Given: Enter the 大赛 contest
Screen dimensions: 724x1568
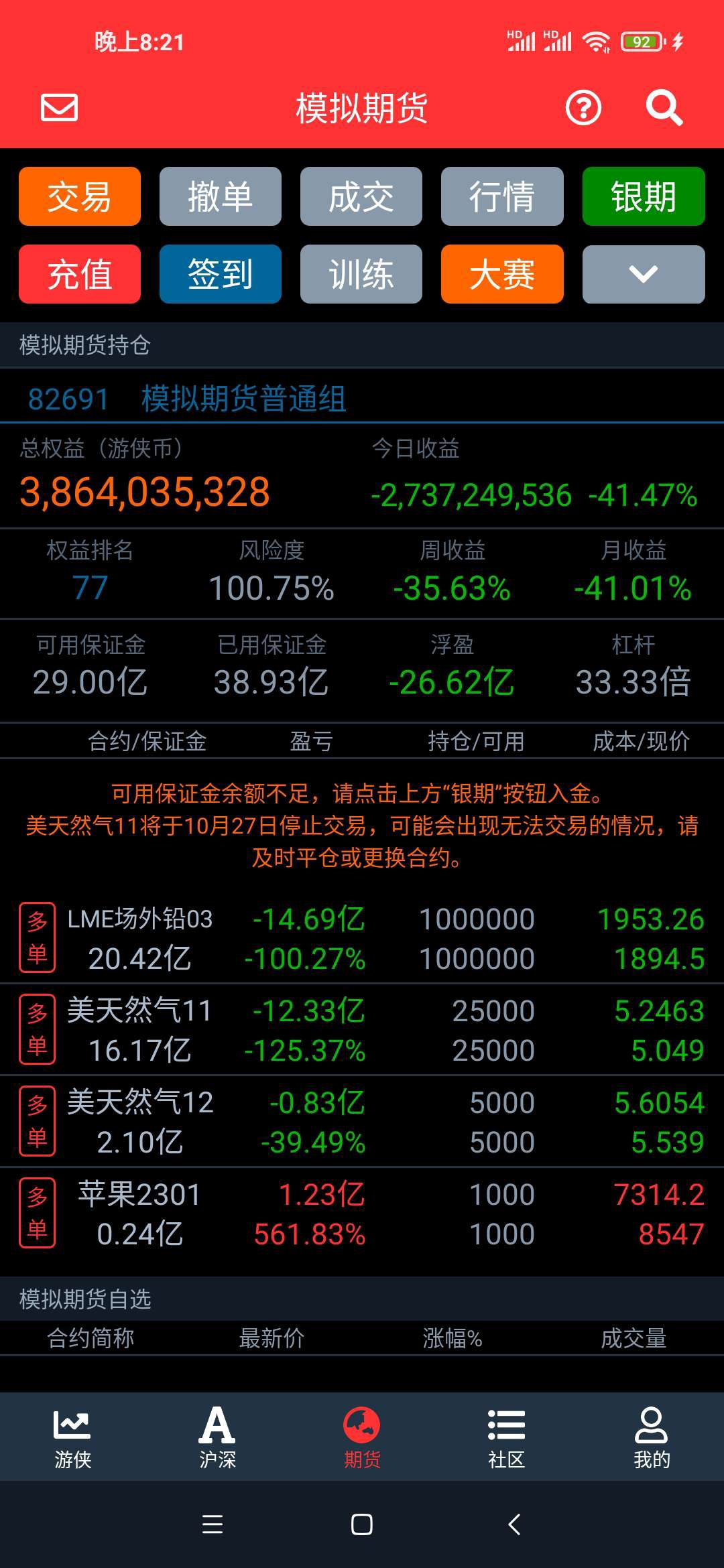Looking at the screenshot, I should (x=502, y=274).
